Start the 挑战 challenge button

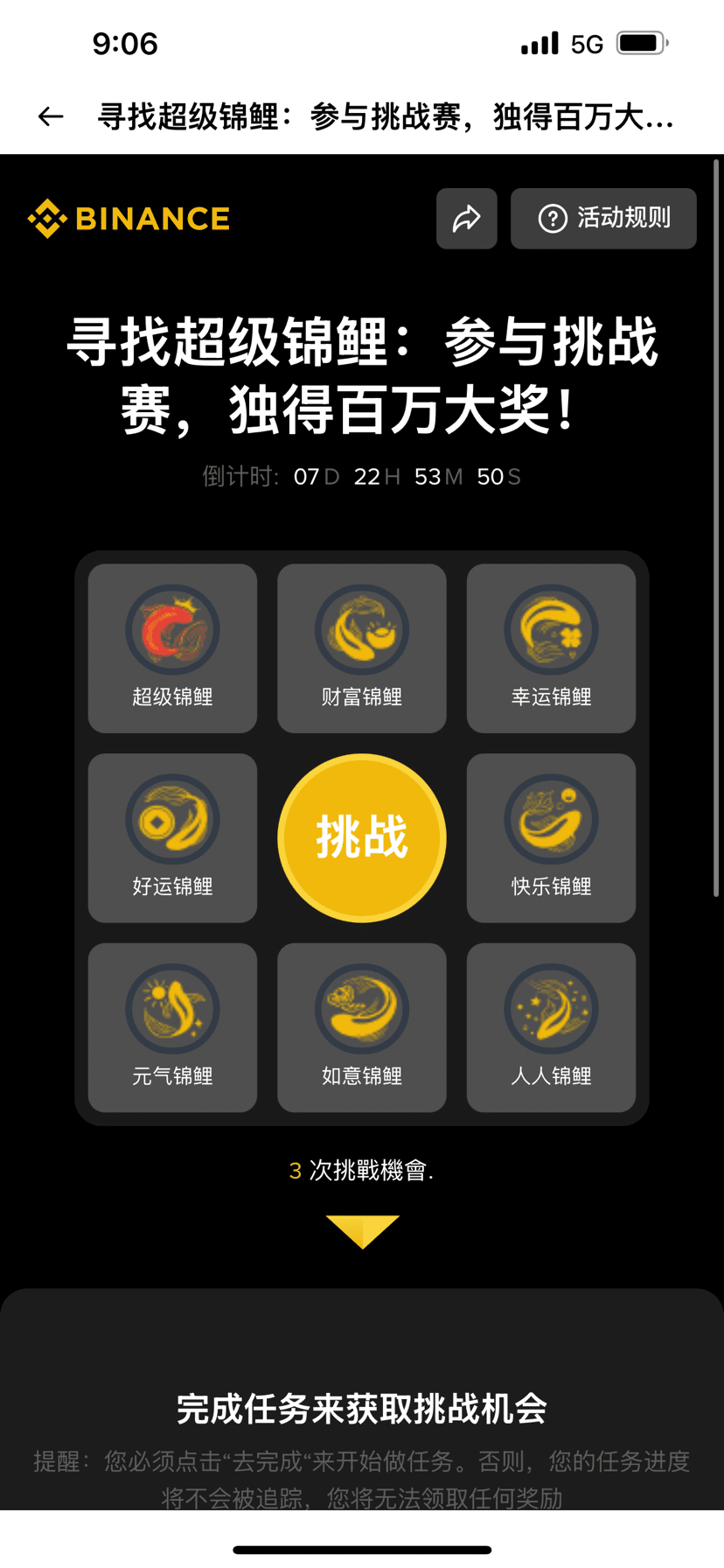tap(362, 837)
